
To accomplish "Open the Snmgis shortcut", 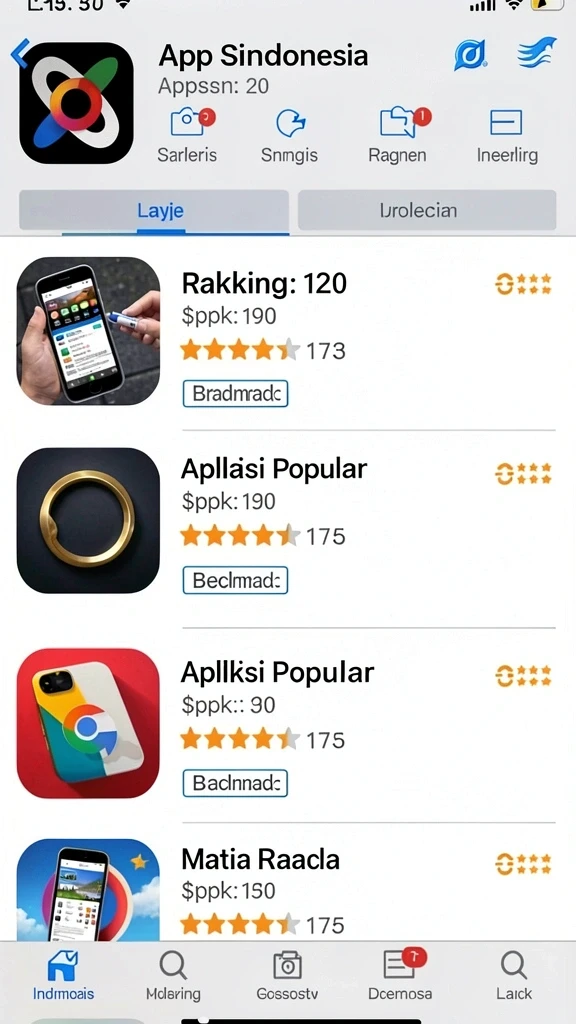I will (289, 136).
